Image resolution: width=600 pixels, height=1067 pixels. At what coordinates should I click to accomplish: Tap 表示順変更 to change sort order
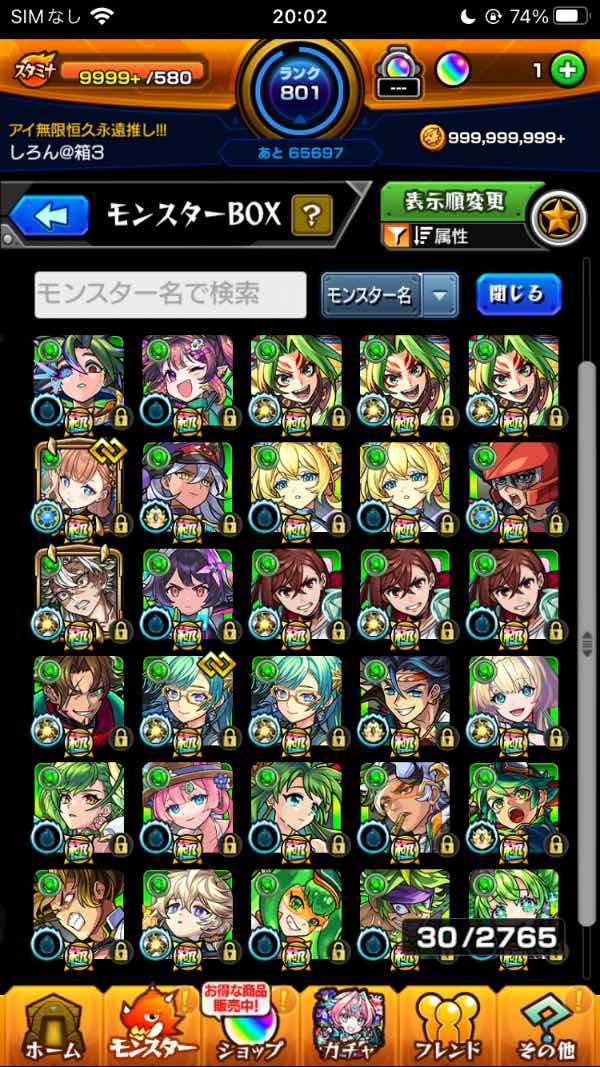[454, 201]
